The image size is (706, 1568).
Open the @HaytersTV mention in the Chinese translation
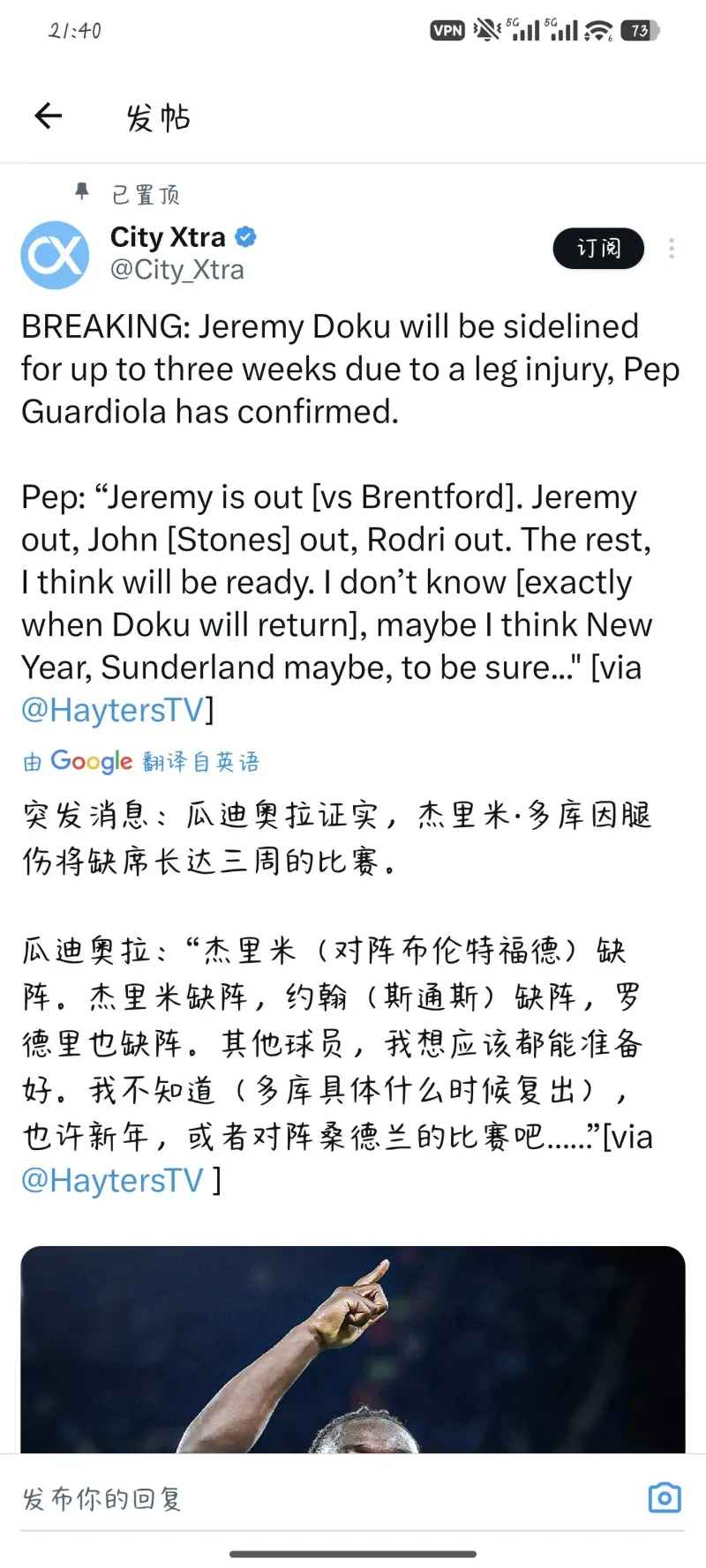(113, 1180)
